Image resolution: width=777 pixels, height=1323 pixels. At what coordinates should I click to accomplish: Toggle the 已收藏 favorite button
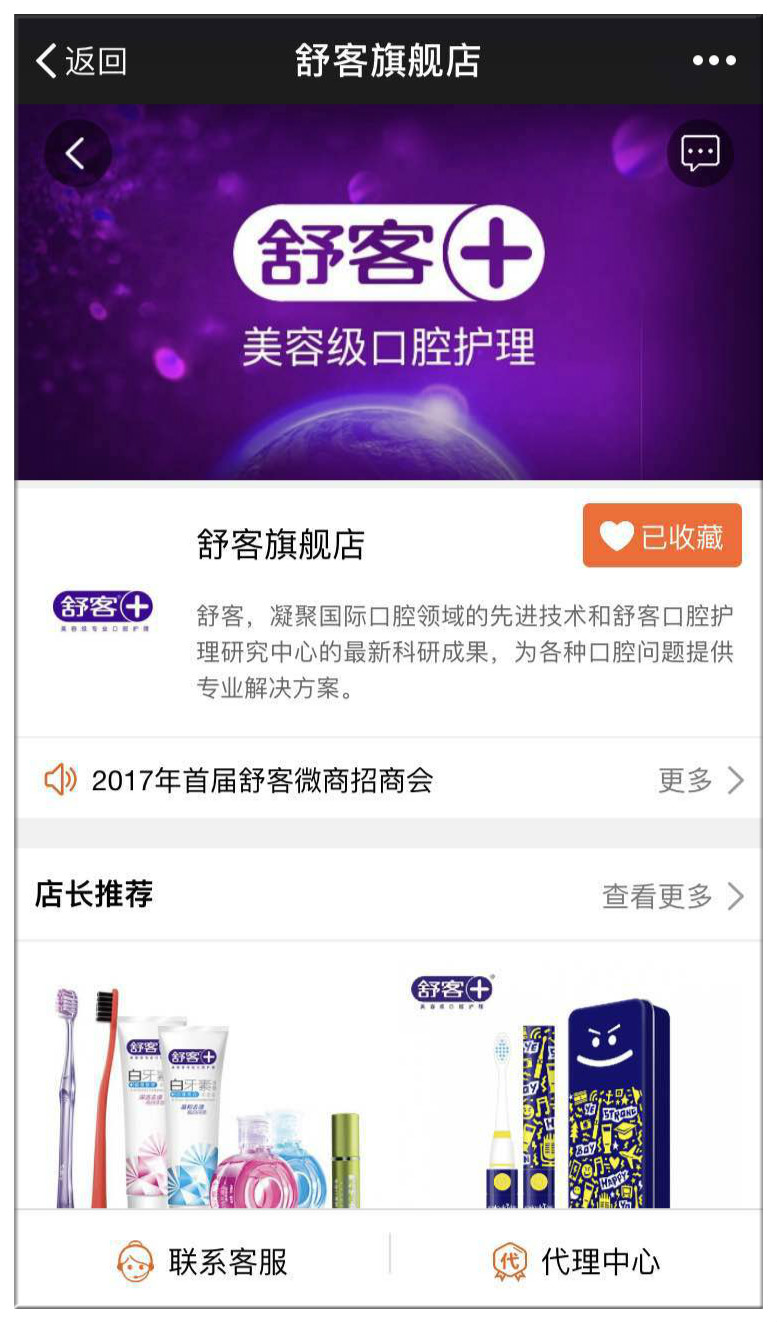tap(662, 536)
